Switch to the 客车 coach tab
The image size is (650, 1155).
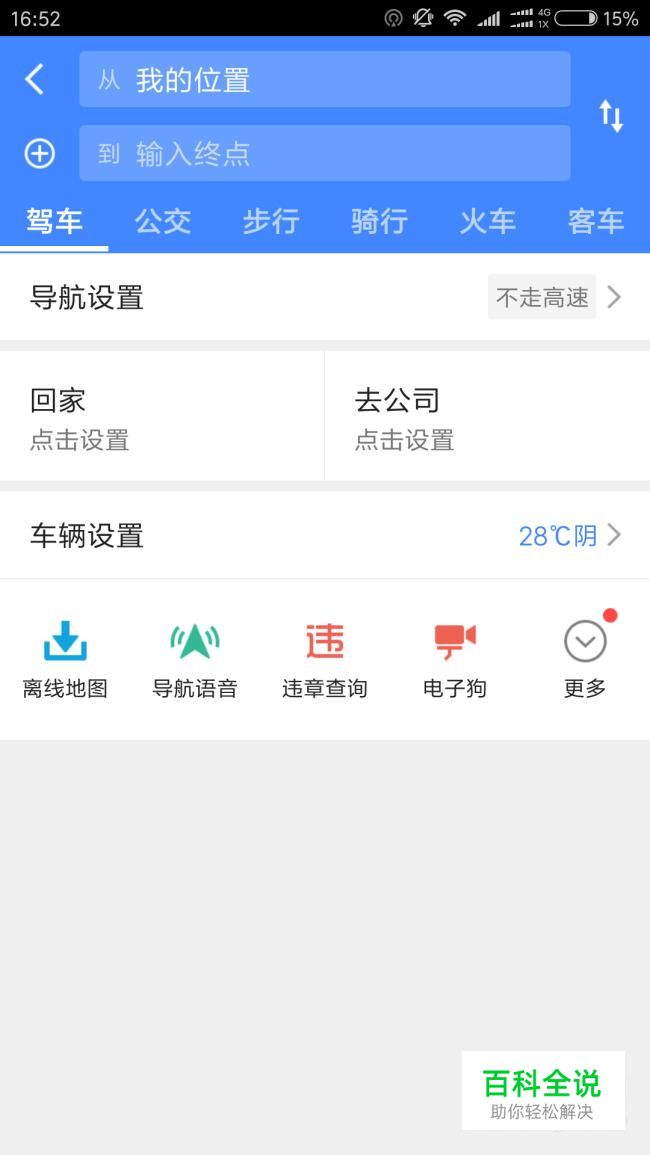(595, 221)
